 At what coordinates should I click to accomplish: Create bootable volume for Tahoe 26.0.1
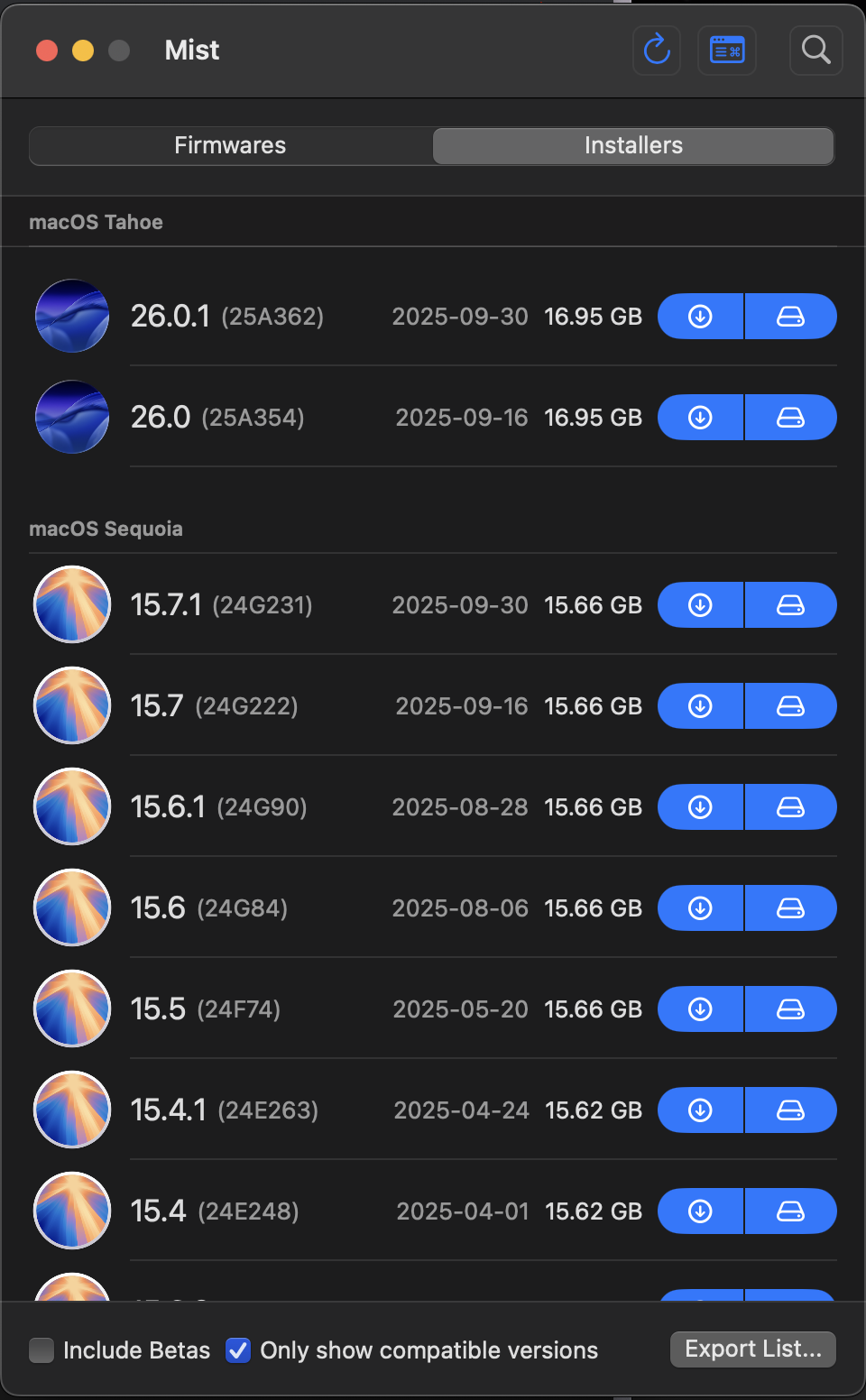[x=790, y=317]
